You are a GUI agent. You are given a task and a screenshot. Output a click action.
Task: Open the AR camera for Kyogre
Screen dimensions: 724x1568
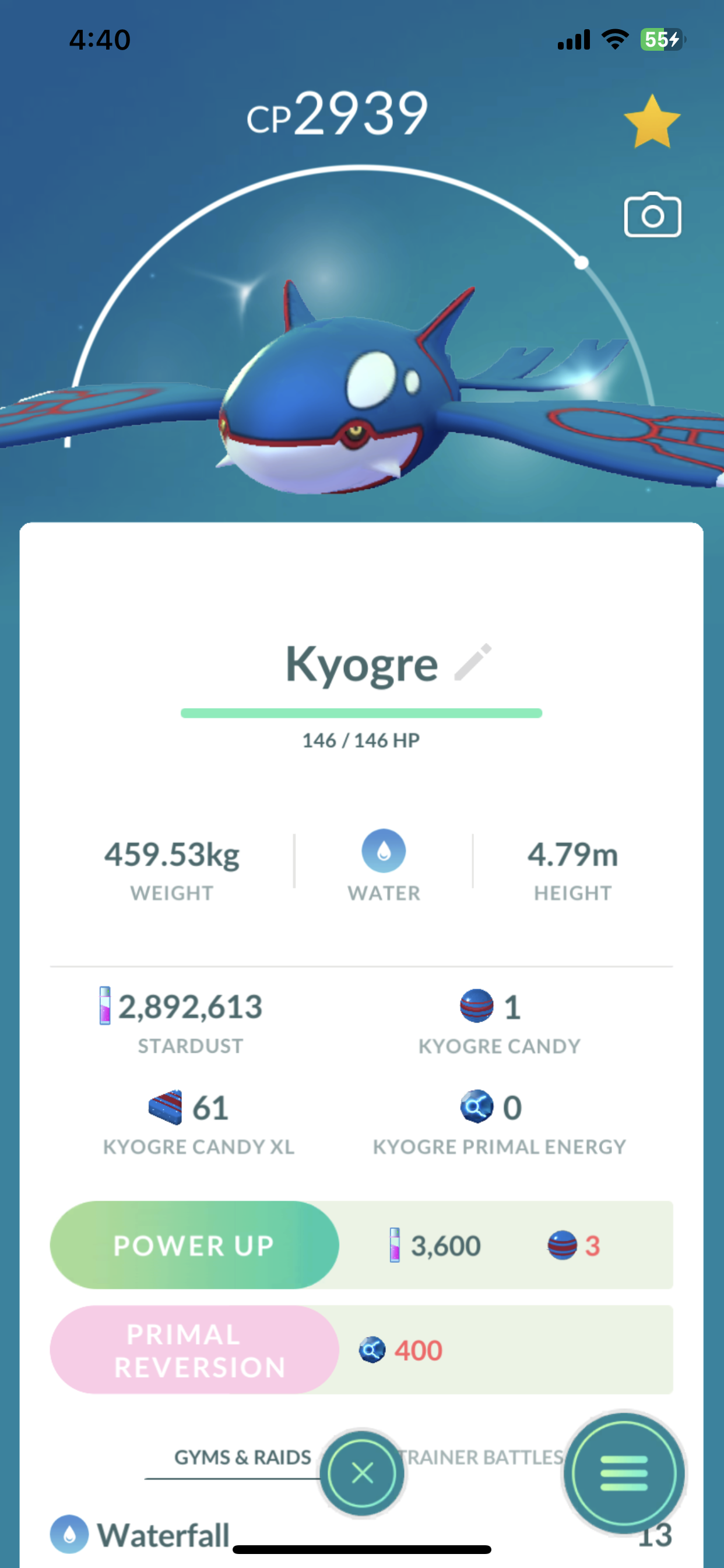(x=652, y=215)
